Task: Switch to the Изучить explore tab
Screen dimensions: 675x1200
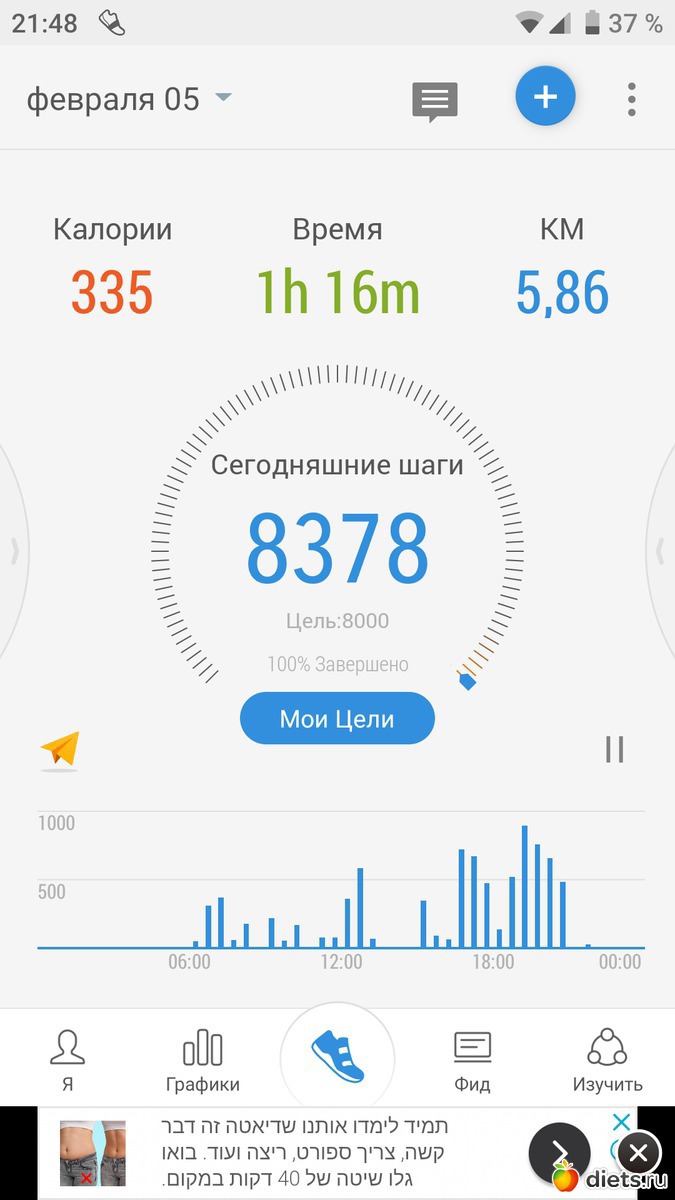Action: tap(607, 1060)
